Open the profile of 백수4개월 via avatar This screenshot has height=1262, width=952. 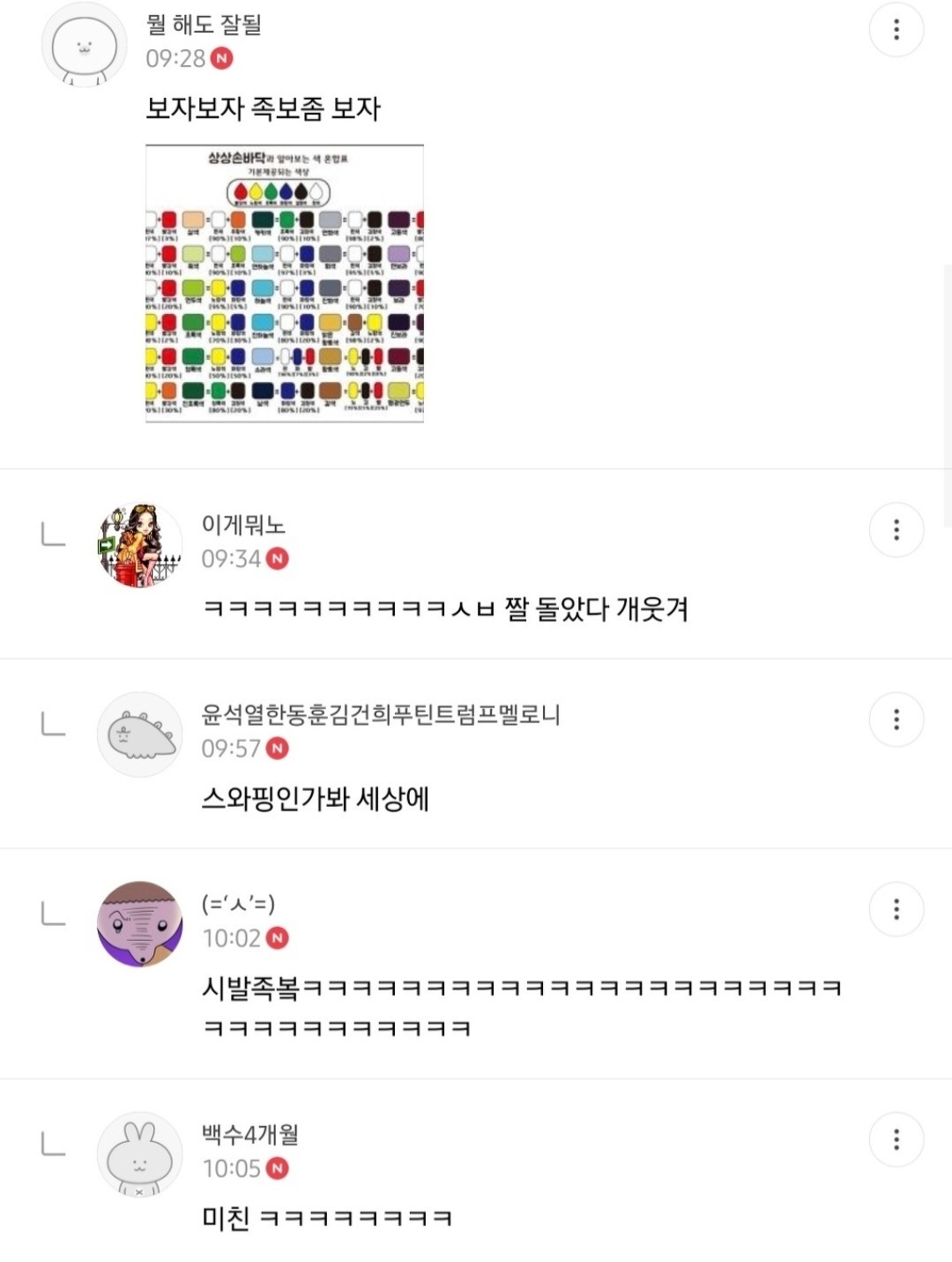coord(139,1154)
